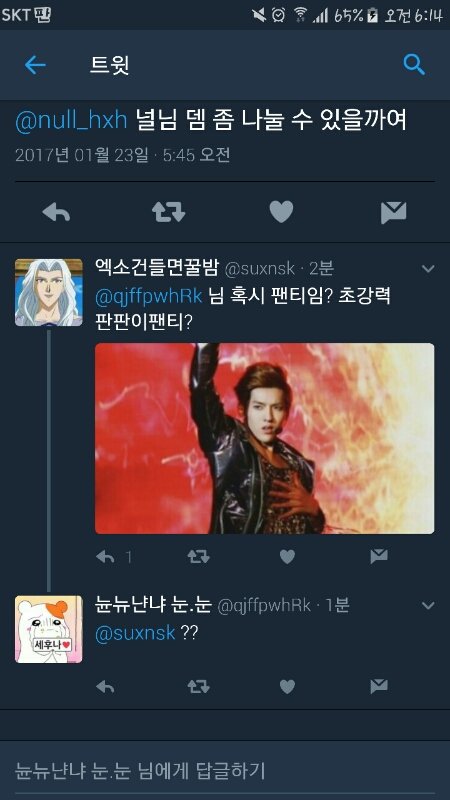Send the main tweet via direct message
The height and width of the screenshot is (800, 450).
(x=393, y=212)
